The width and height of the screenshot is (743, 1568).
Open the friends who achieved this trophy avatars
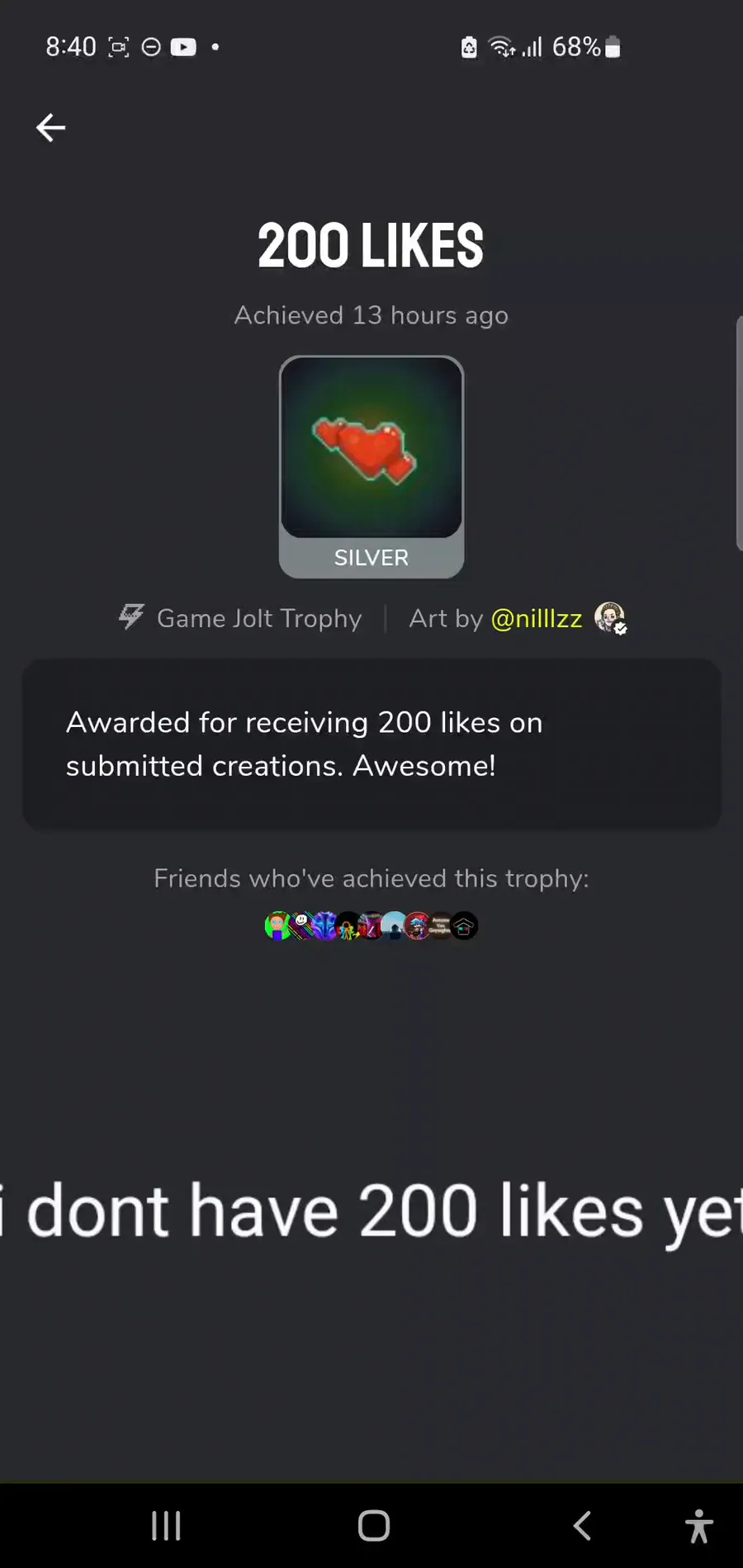(371, 926)
